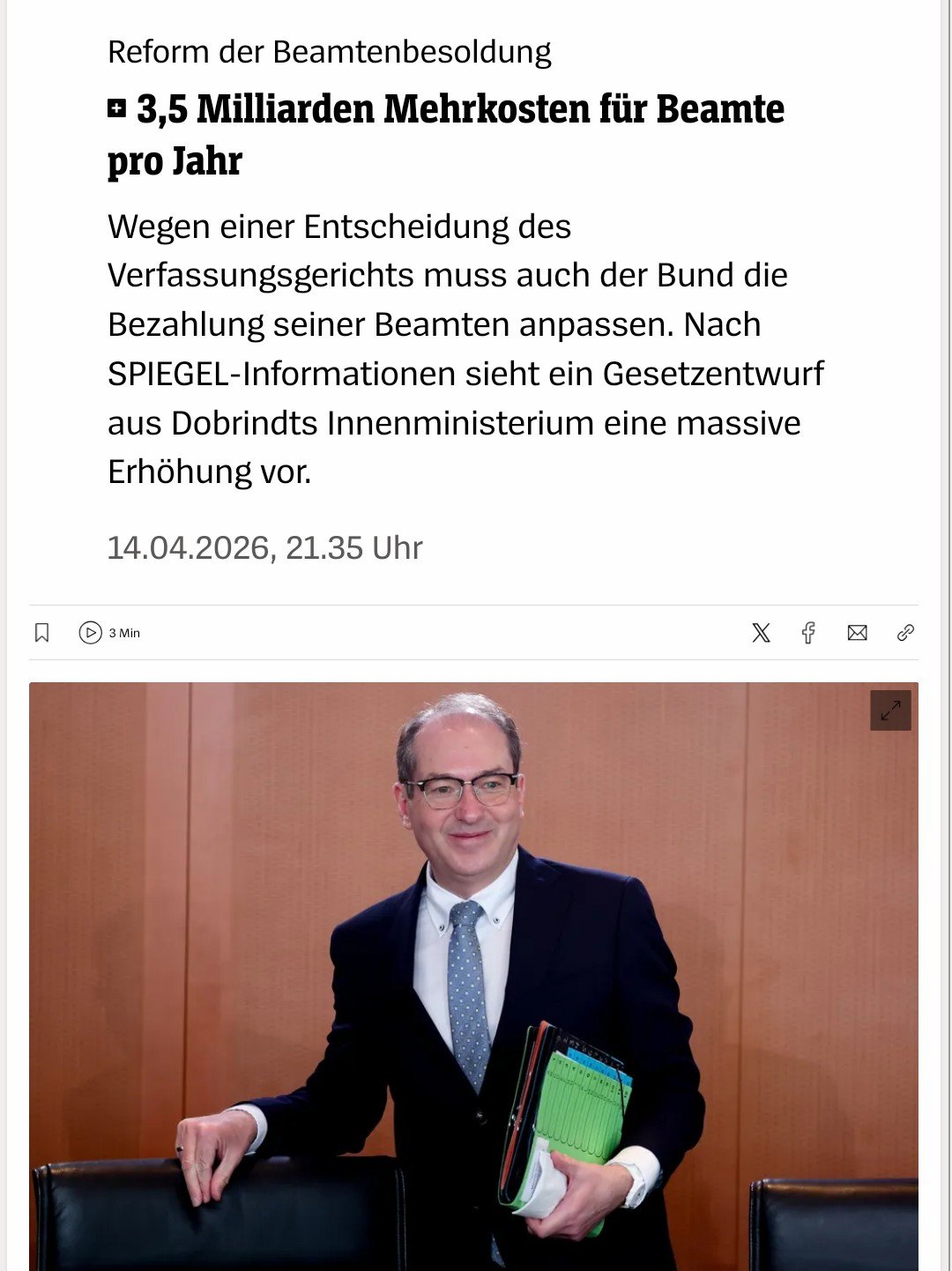Send the article by email
952x1271 pixels.
point(857,633)
